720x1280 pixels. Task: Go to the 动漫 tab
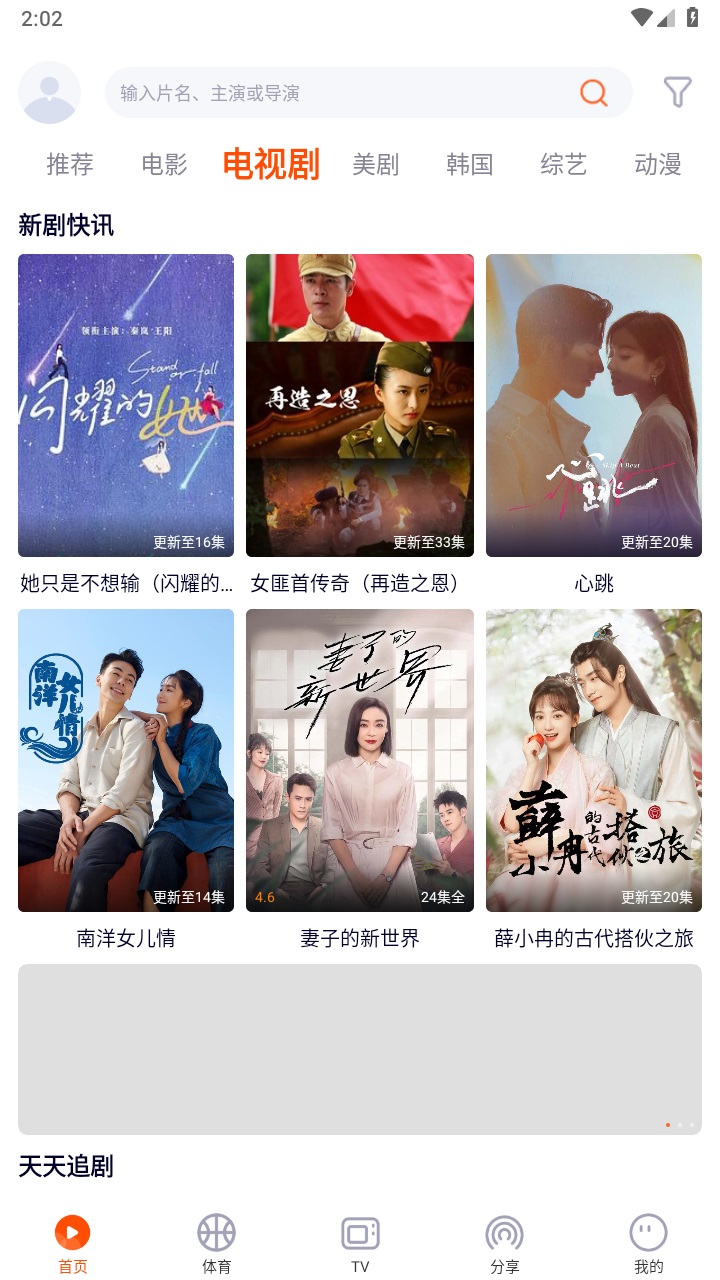click(x=658, y=165)
